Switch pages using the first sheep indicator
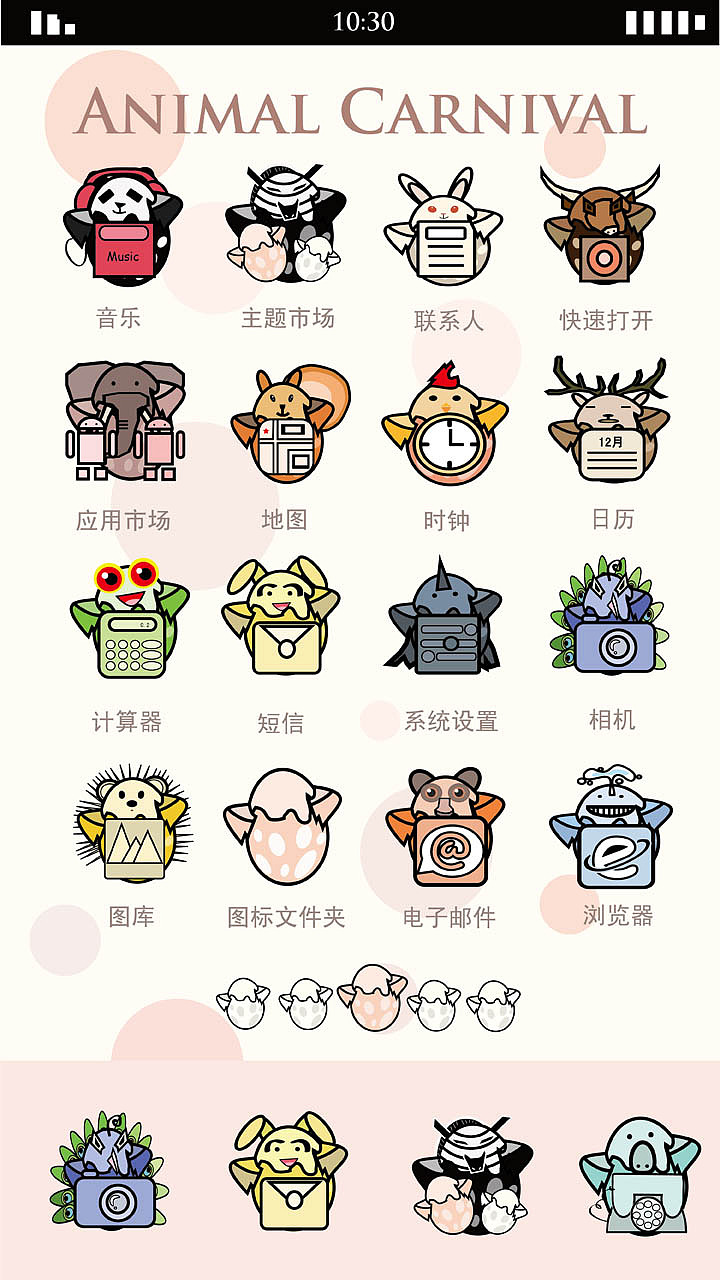Viewport: 720px width, 1280px height. [x=244, y=1000]
